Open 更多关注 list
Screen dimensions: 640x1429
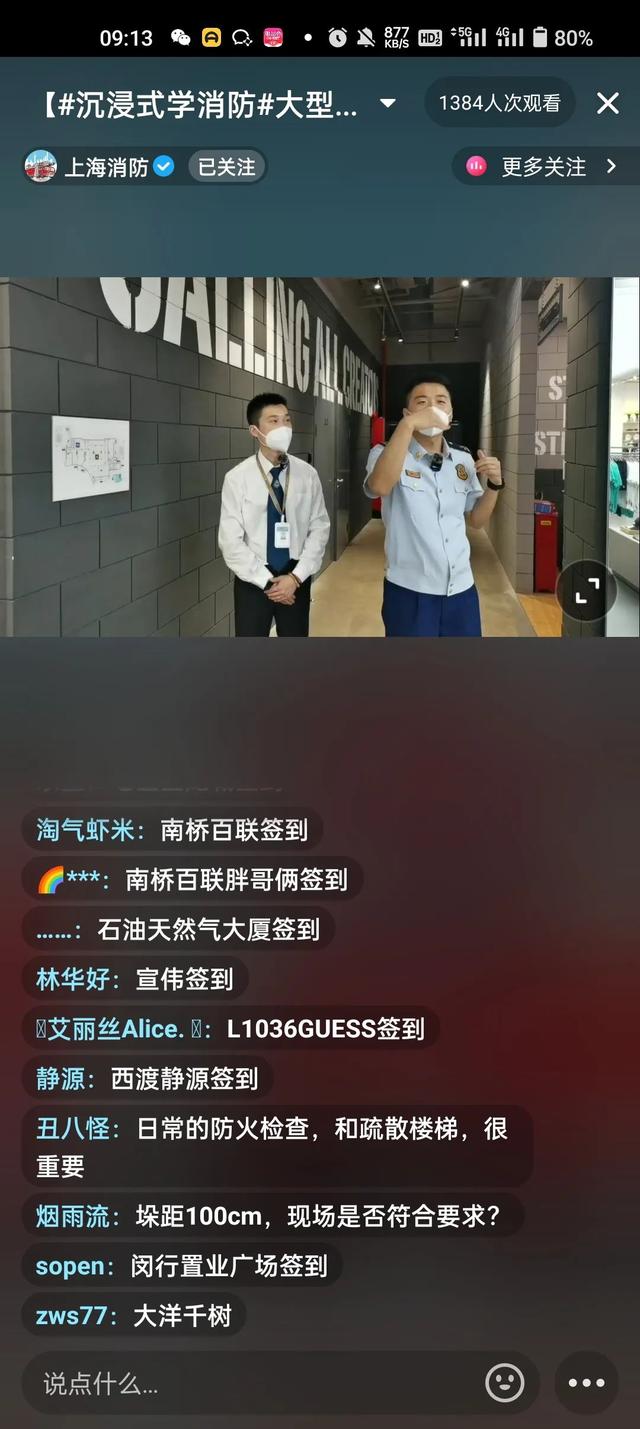click(546, 166)
